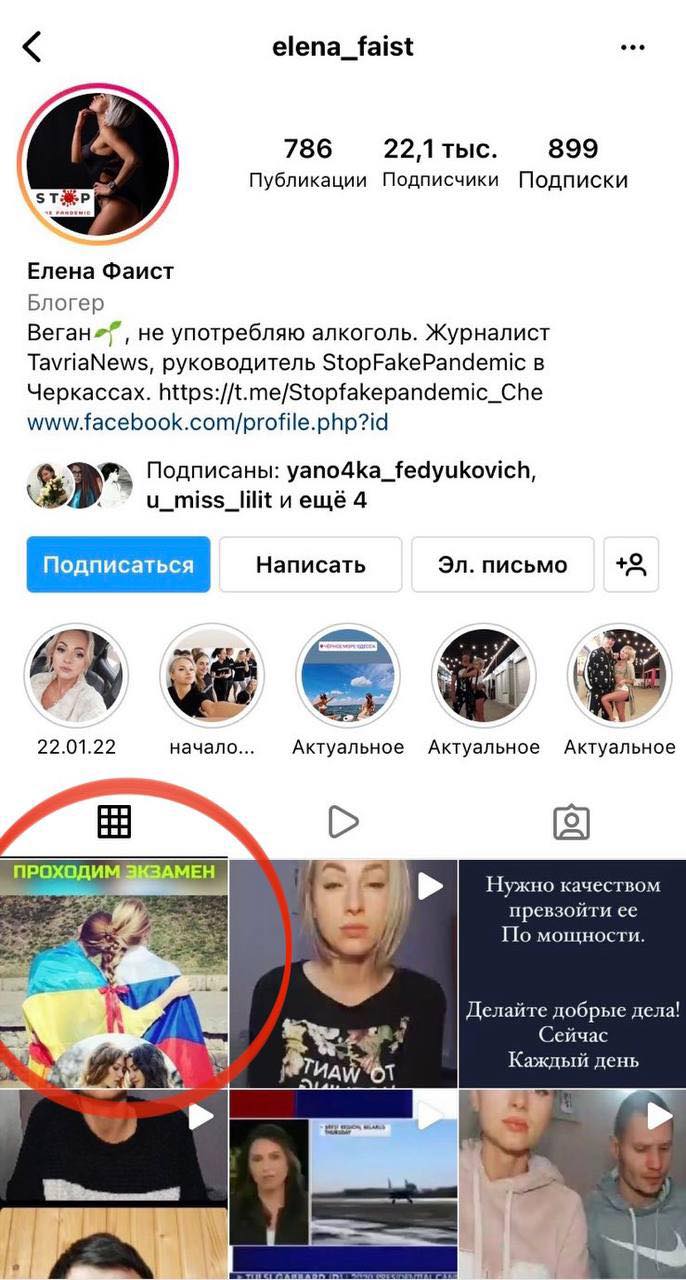This screenshot has width=686, height=1280.
Task: Open the ПРОХОДИМ ЭКЗАМЕН post
Action: (114, 974)
